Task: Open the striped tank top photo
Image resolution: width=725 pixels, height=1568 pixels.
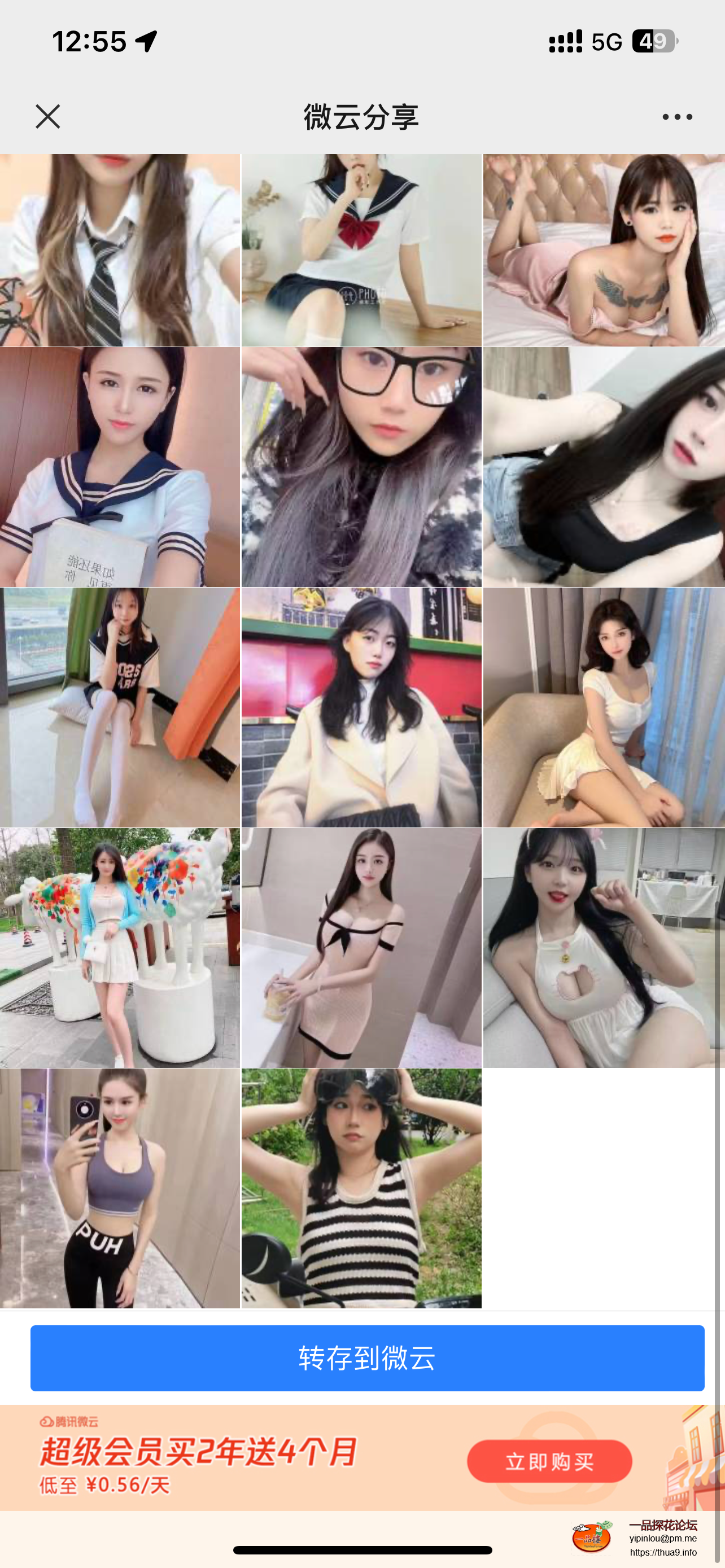Action: [x=361, y=1188]
